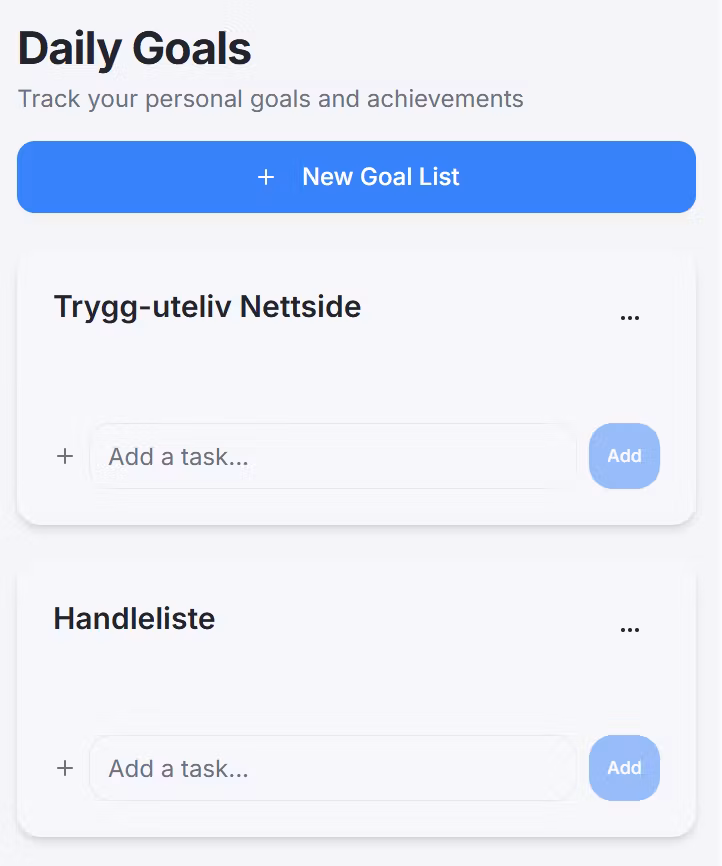Focus the task field in Trygg-uteliv Nettside
722x866 pixels.
[332, 457]
